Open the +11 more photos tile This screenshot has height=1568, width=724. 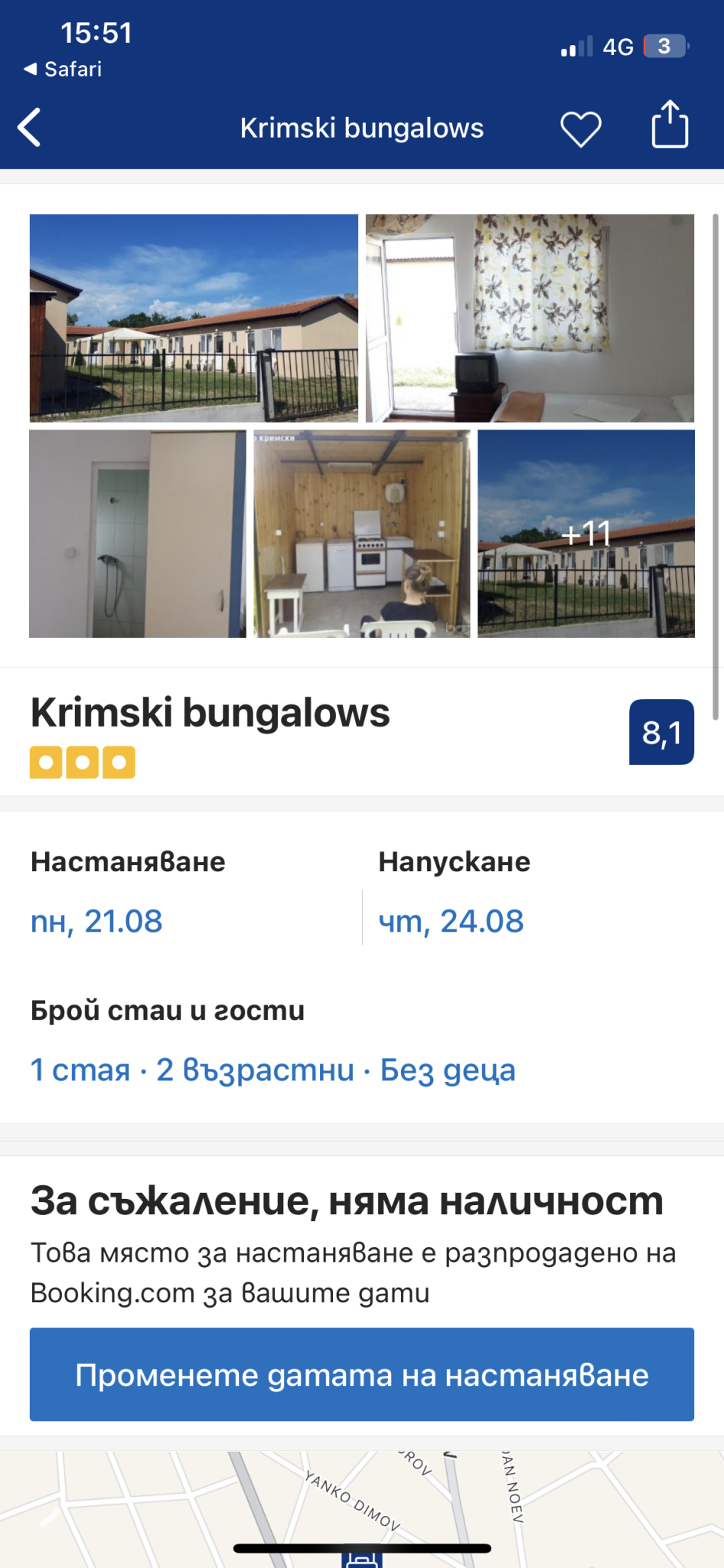586,534
